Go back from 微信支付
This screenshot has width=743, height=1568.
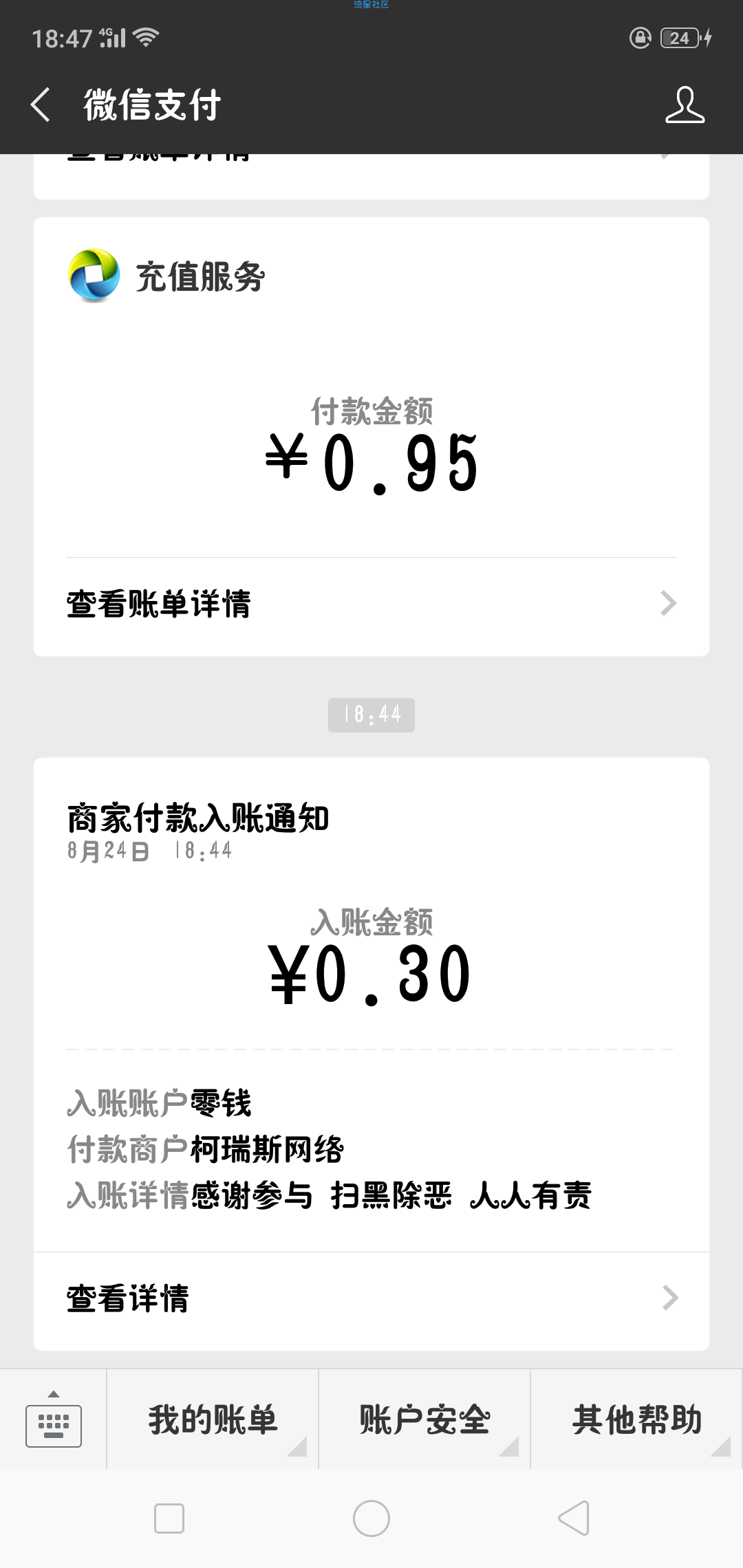point(41,105)
